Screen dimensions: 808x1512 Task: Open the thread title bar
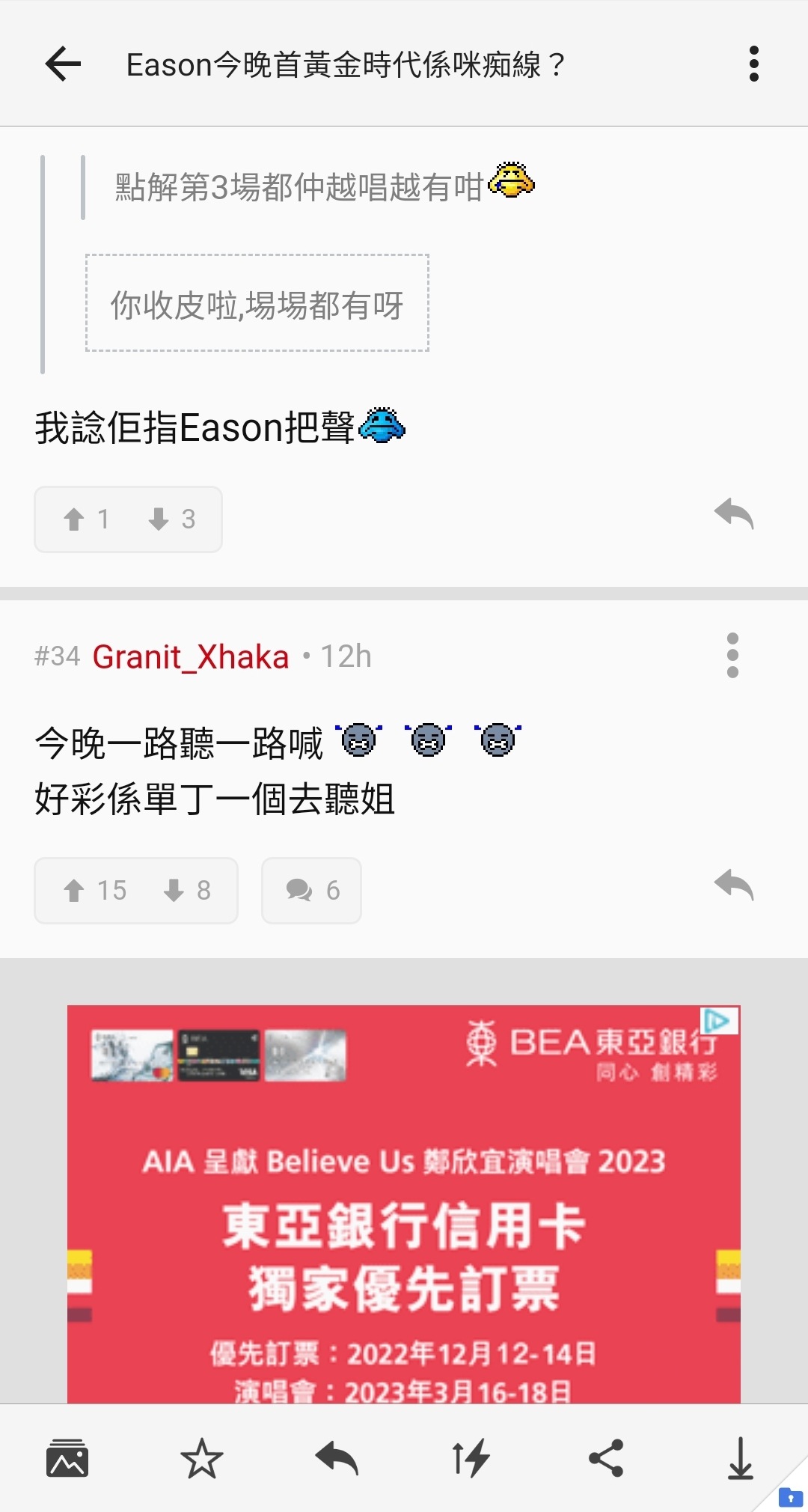[344, 65]
